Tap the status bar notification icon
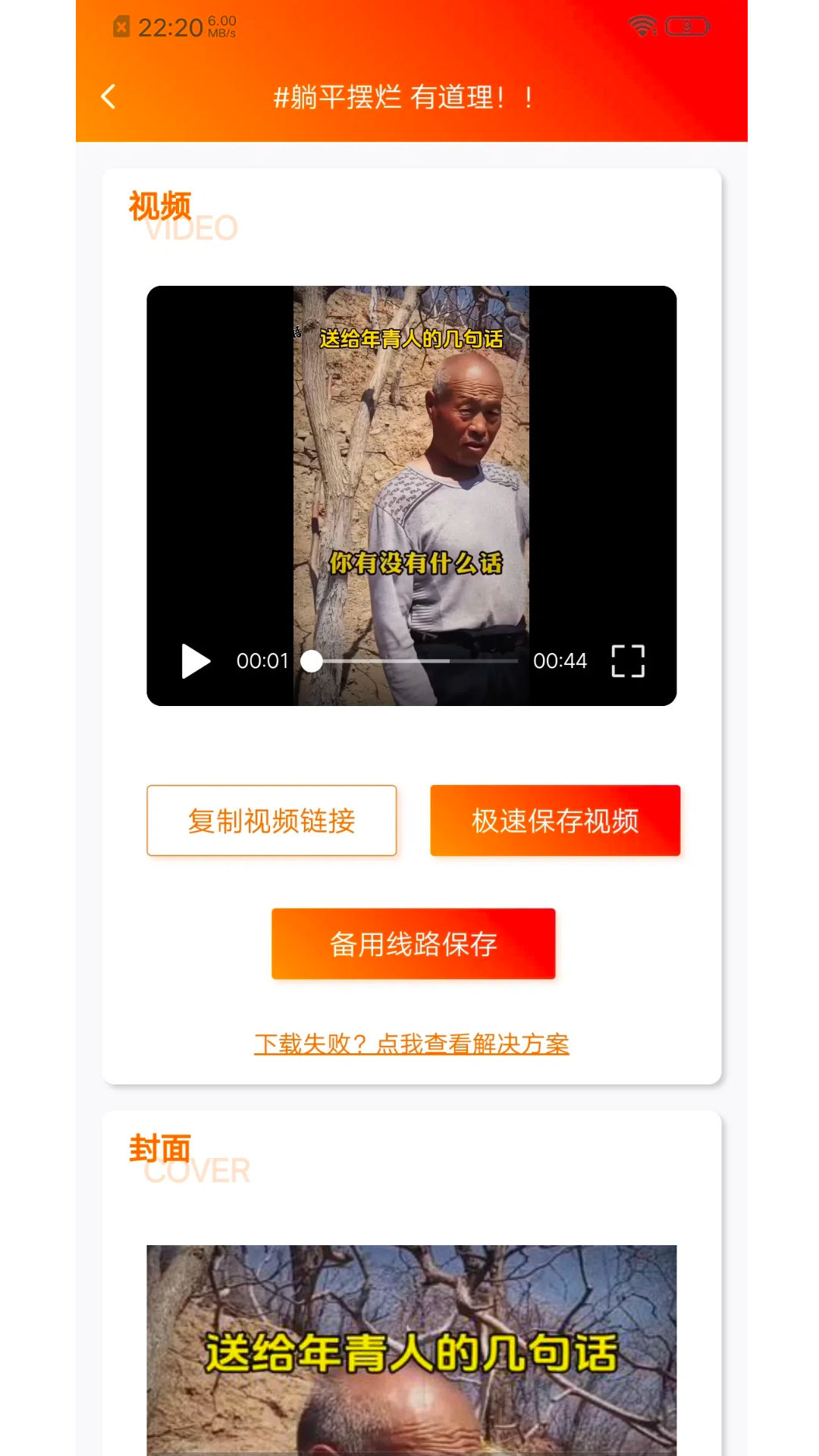Viewport: 819px width, 1456px height. click(x=121, y=25)
